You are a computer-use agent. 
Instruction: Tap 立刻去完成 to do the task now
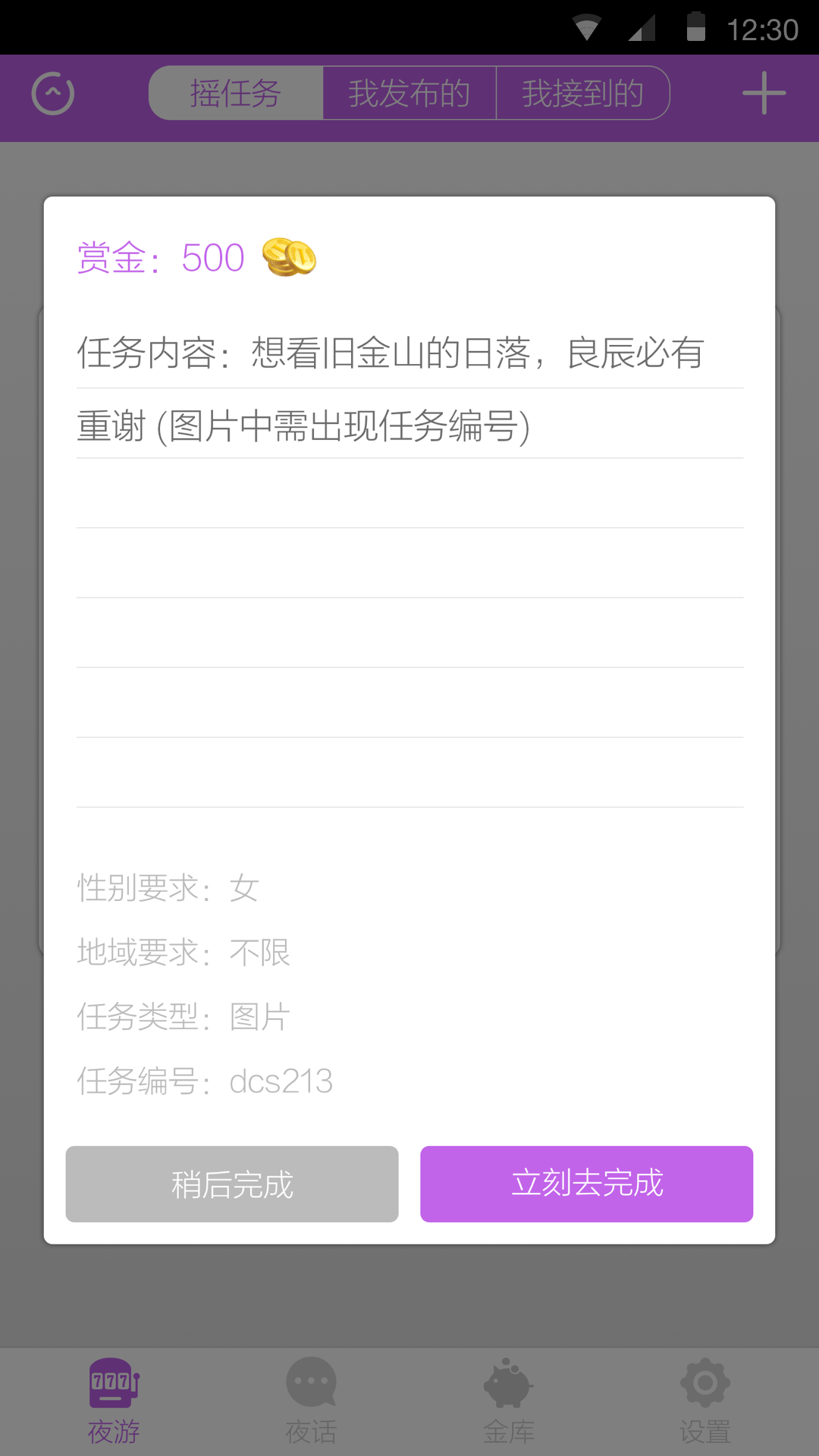pos(586,1184)
